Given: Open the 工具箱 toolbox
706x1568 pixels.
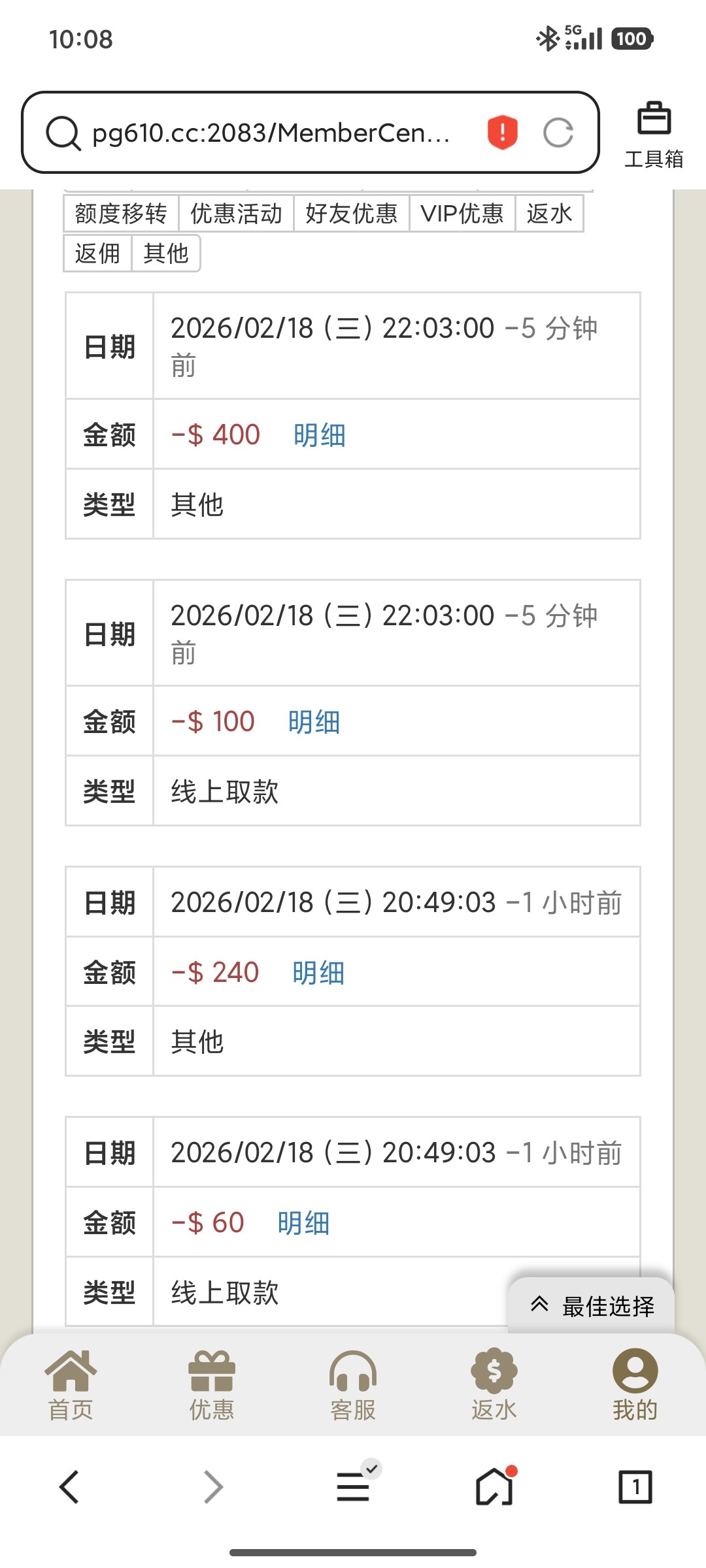Looking at the screenshot, I should pos(654,135).
